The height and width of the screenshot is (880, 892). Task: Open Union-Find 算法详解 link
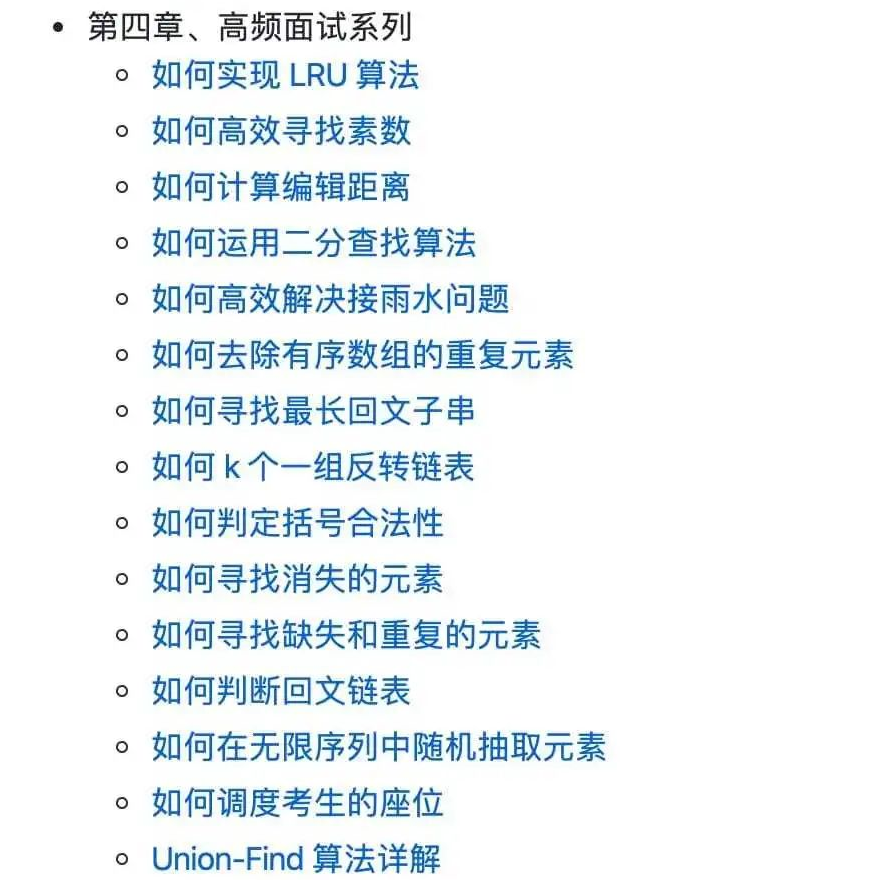click(x=296, y=859)
